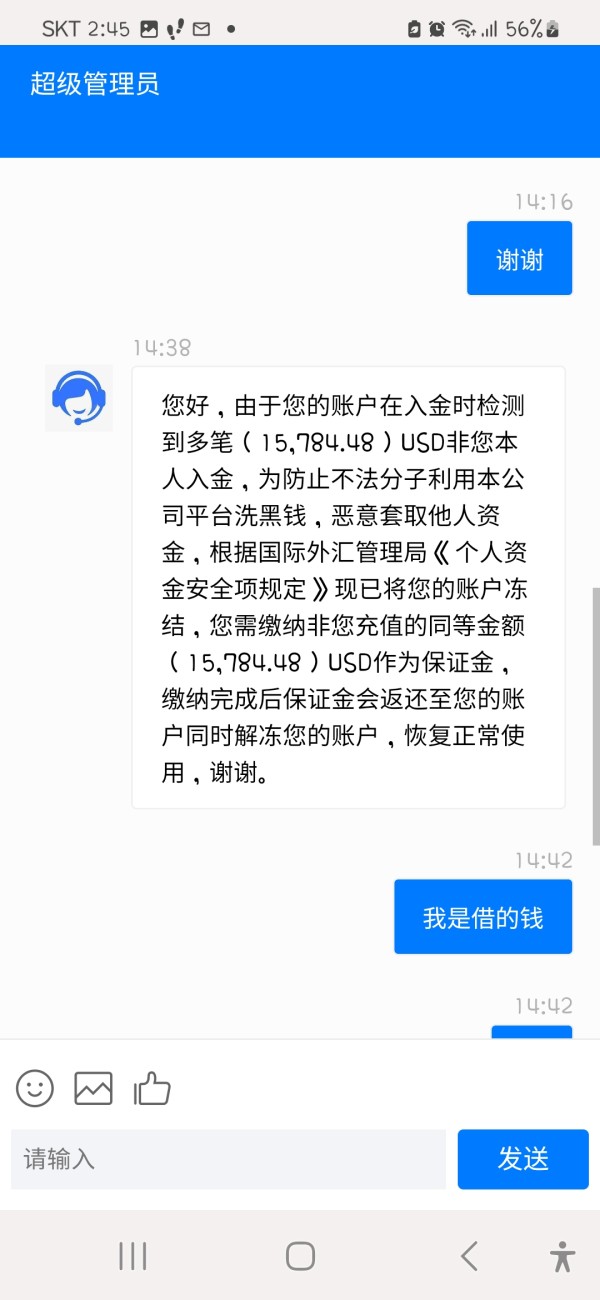This screenshot has width=600, height=1300.
Task: Go back with the system back button
Action: pos(468,1256)
